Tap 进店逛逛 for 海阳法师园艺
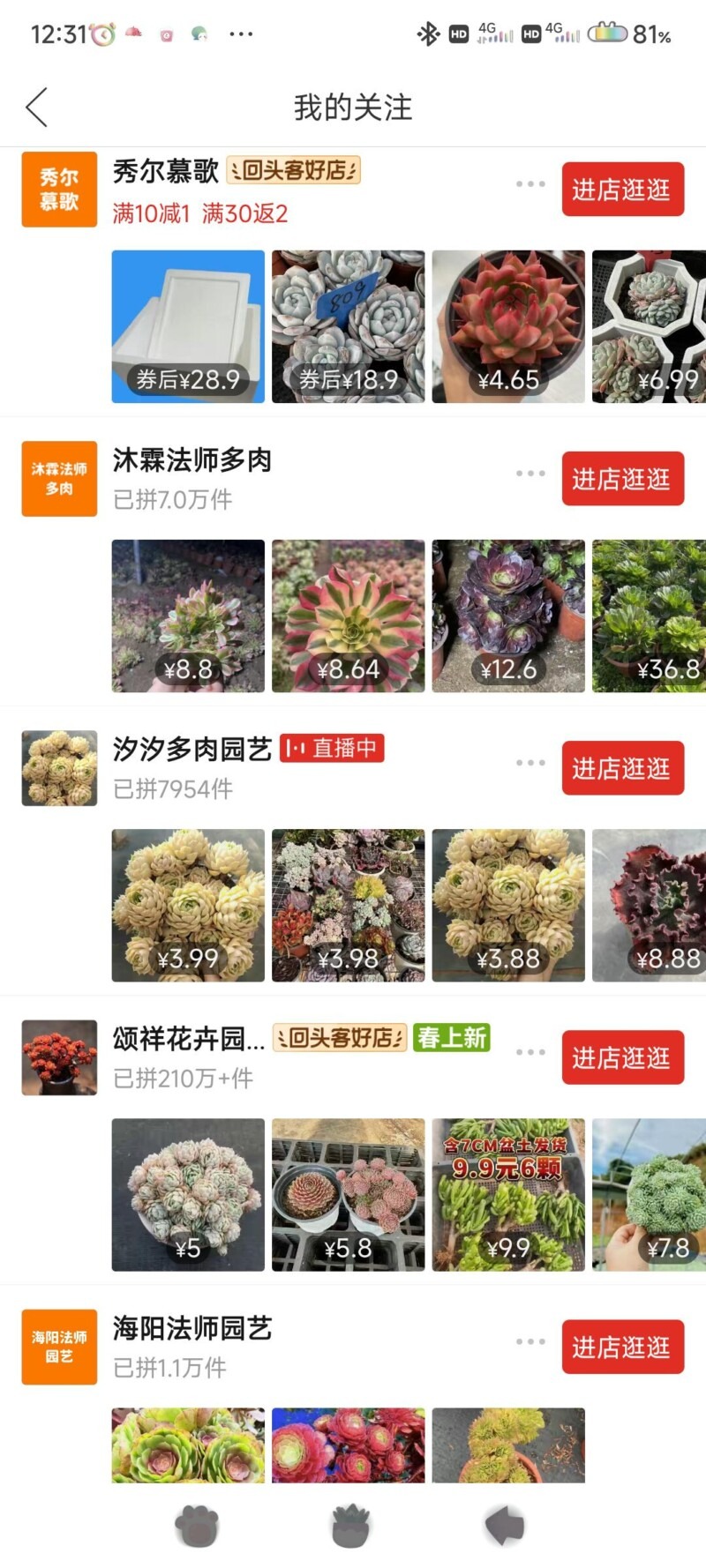This screenshot has width=706, height=1568. (622, 1347)
